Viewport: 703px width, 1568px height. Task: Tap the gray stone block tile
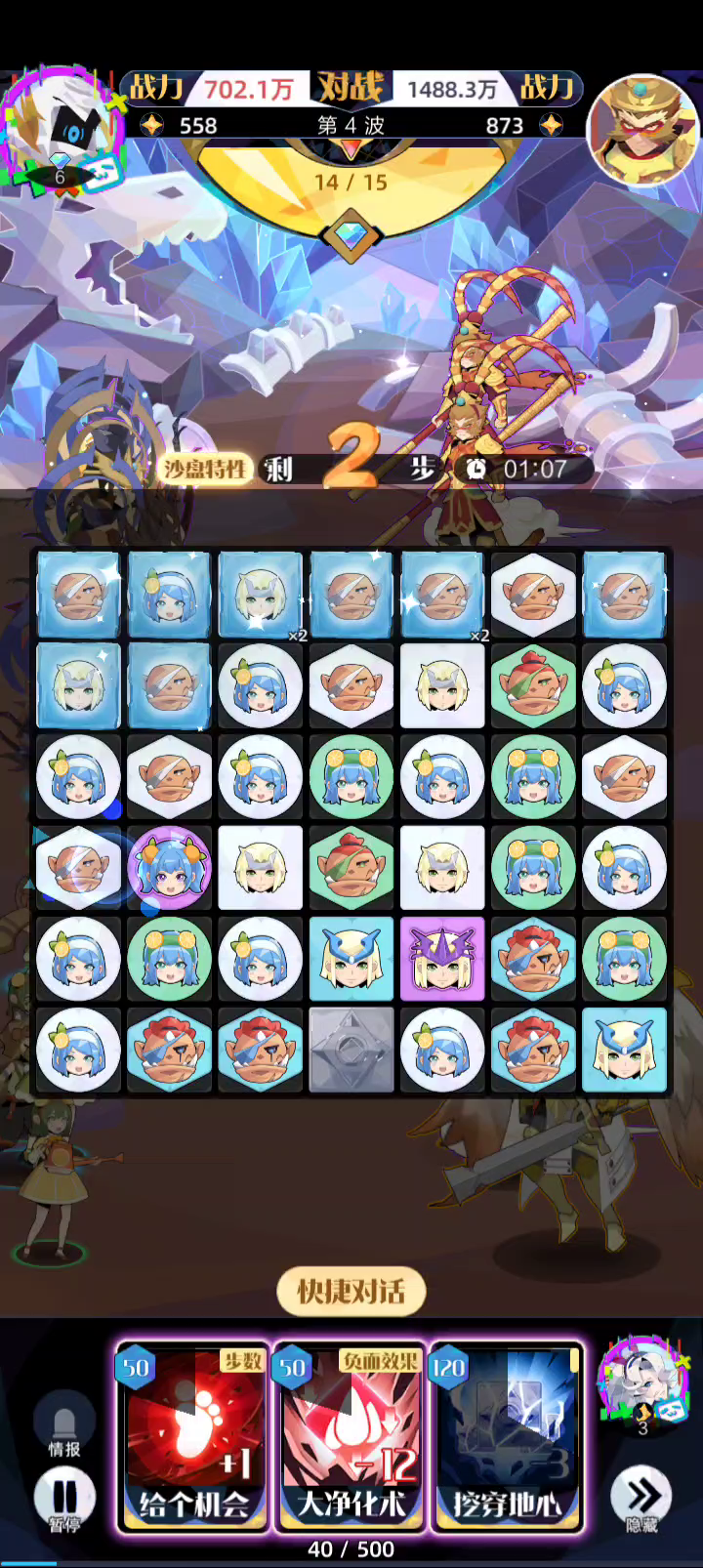point(351,1050)
